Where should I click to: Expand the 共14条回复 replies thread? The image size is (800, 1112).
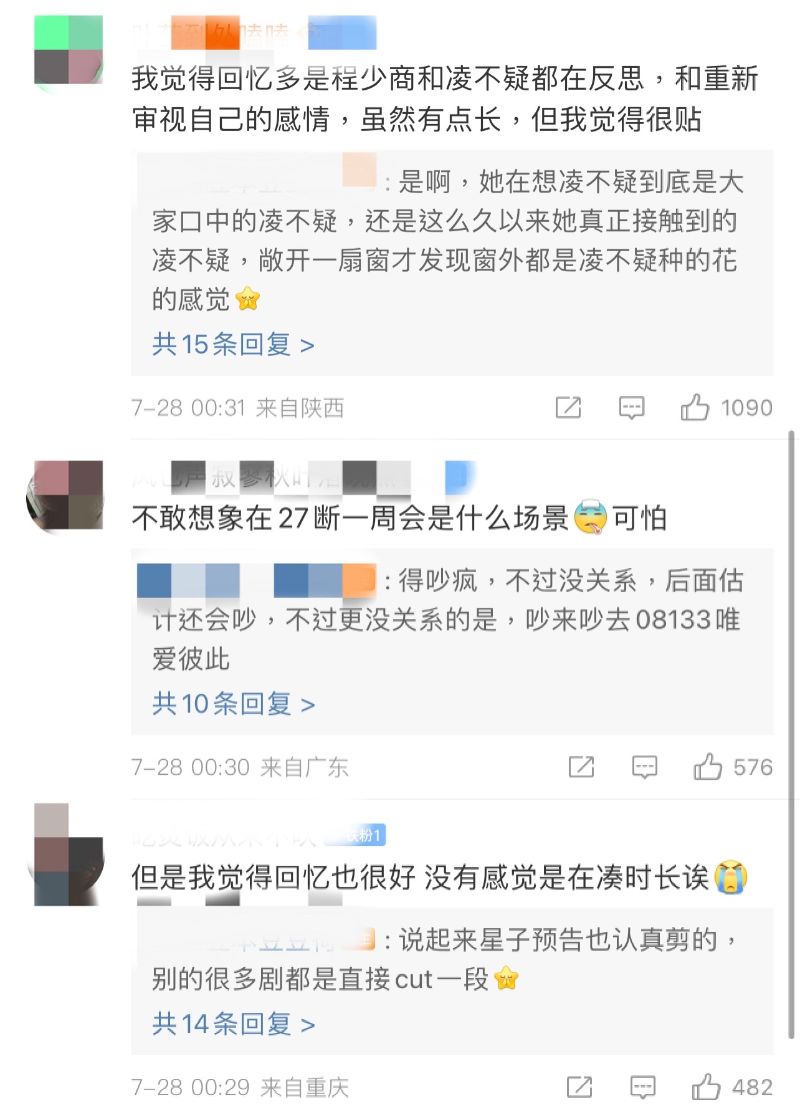[x=233, y=1024]
